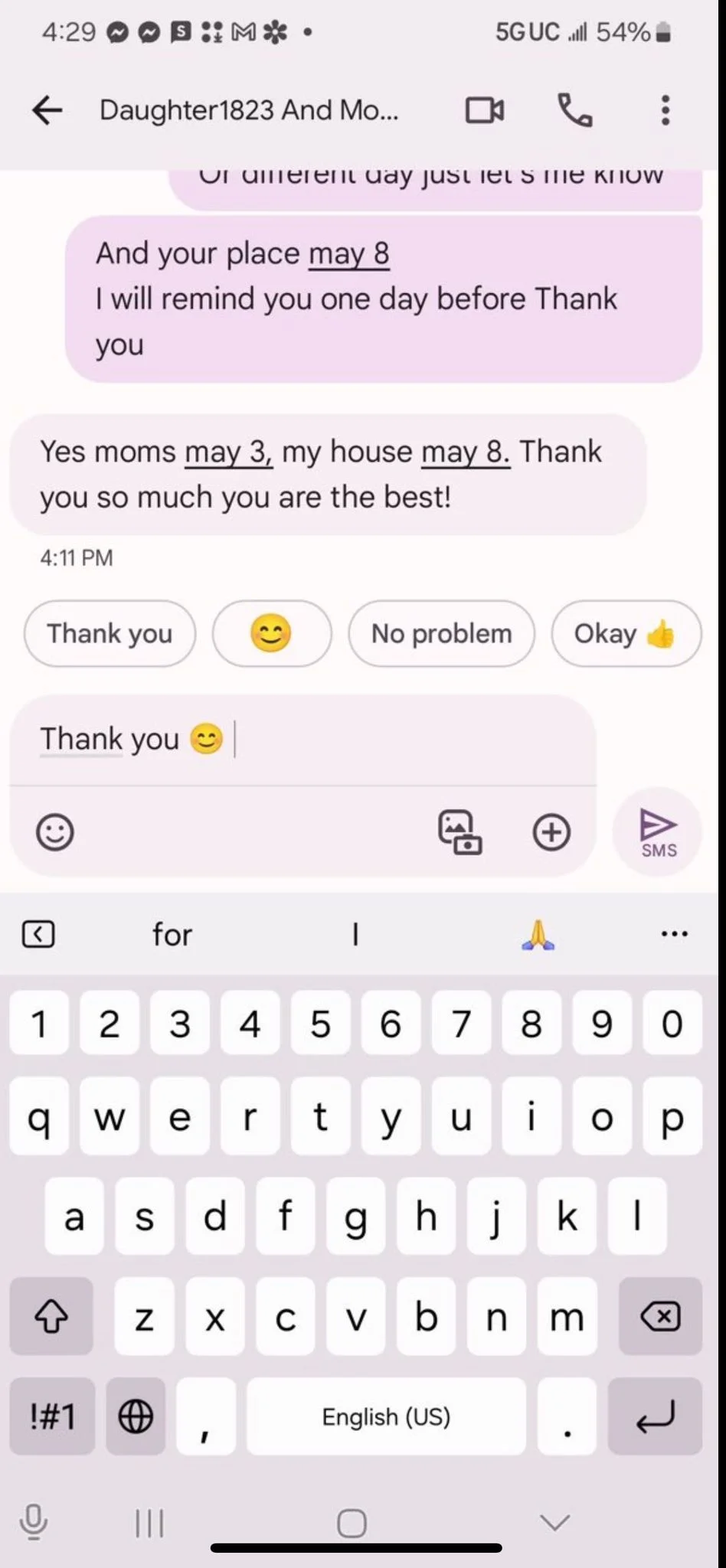Viewport: 726px width, 1568px height.
Task: Start a video call
Action: [485, 110]
